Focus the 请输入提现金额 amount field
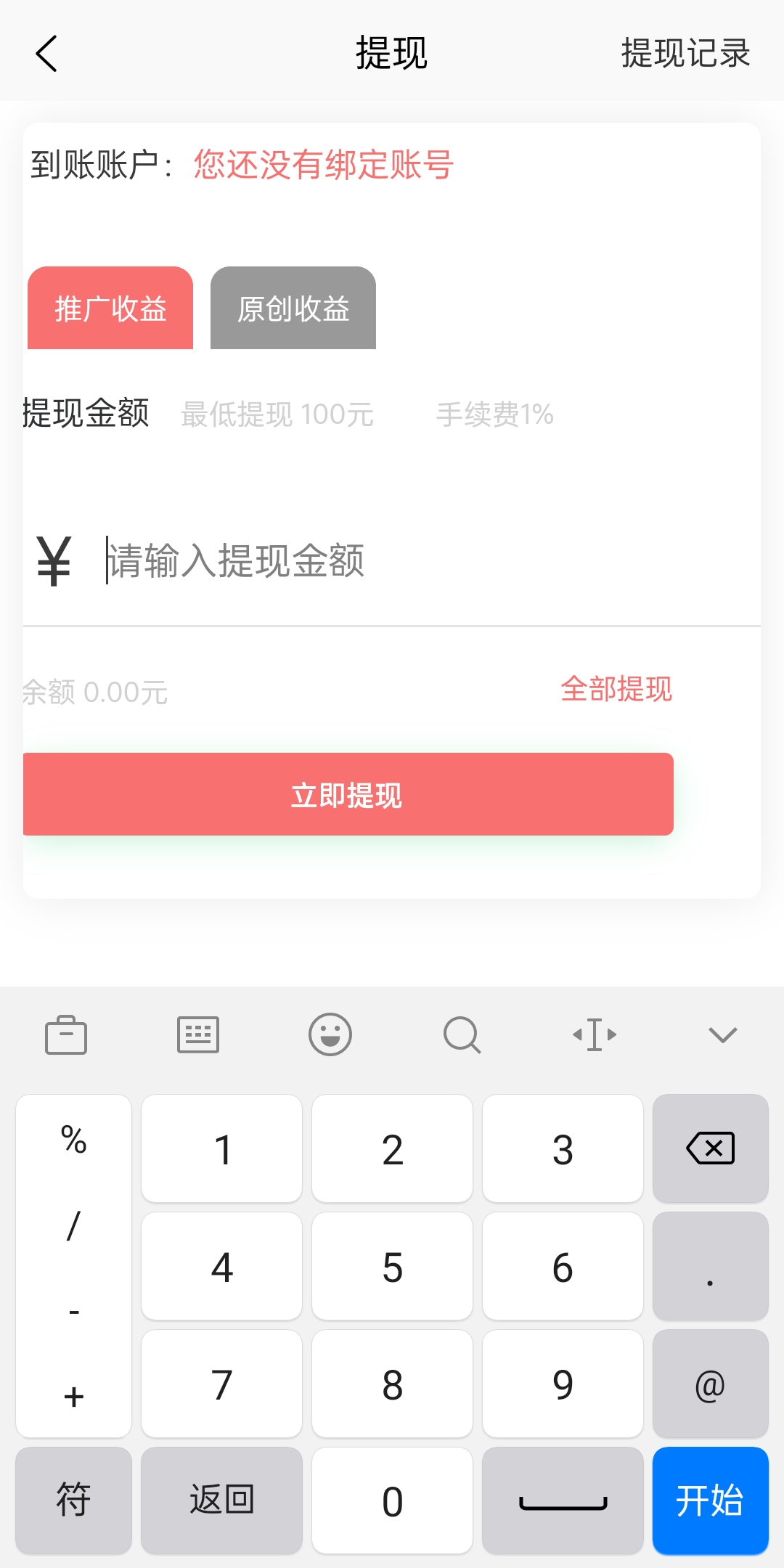 click(x=428, y=560)
